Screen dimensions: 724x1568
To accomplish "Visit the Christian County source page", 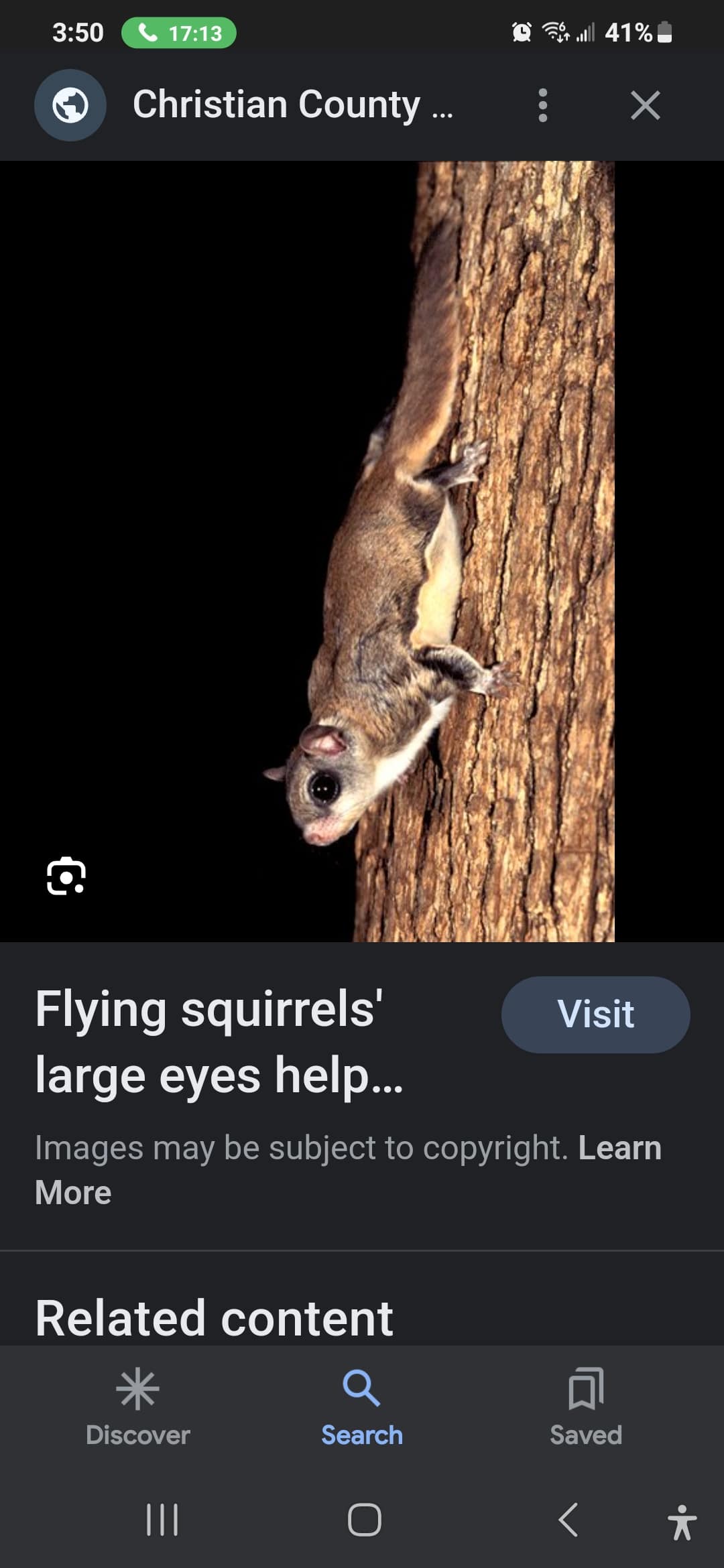I will (595, 1014).
